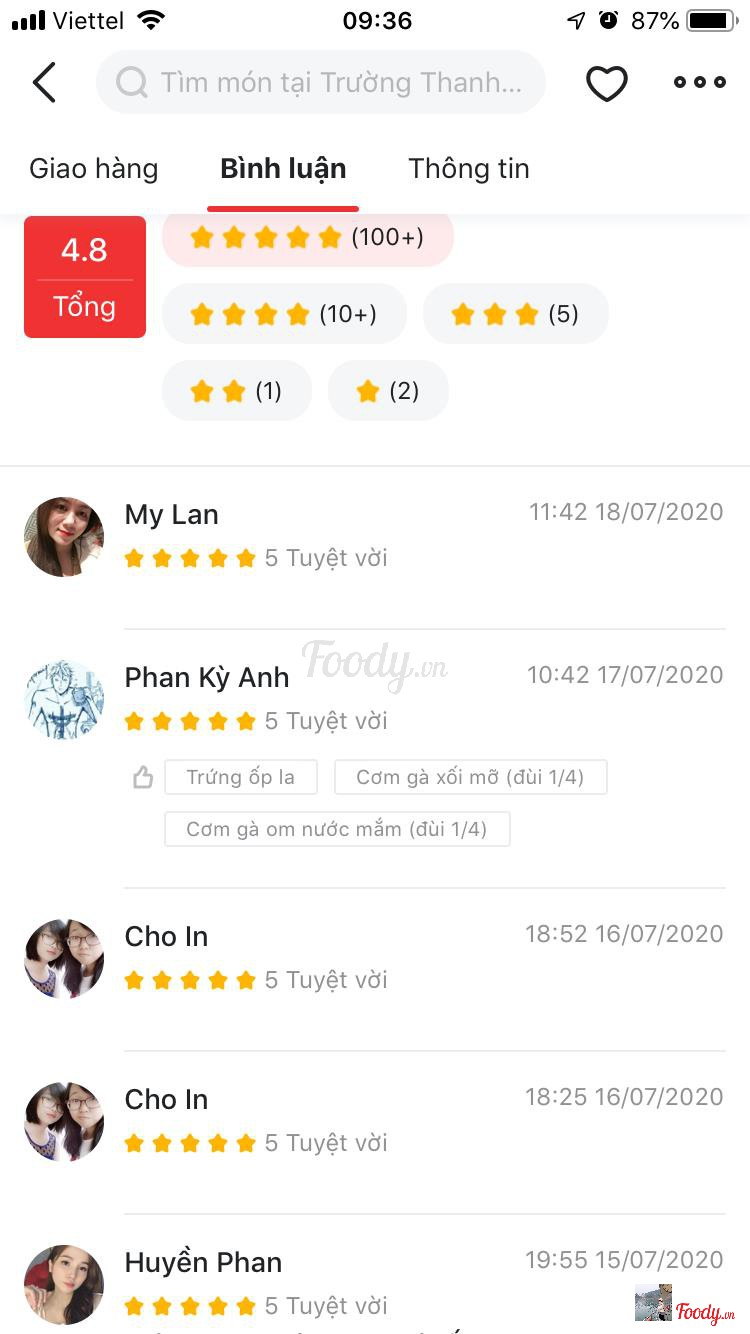The image size is (750, 1334).
Task: View Phan Kỳ Anh's avatar
Action: pos(64,700)
